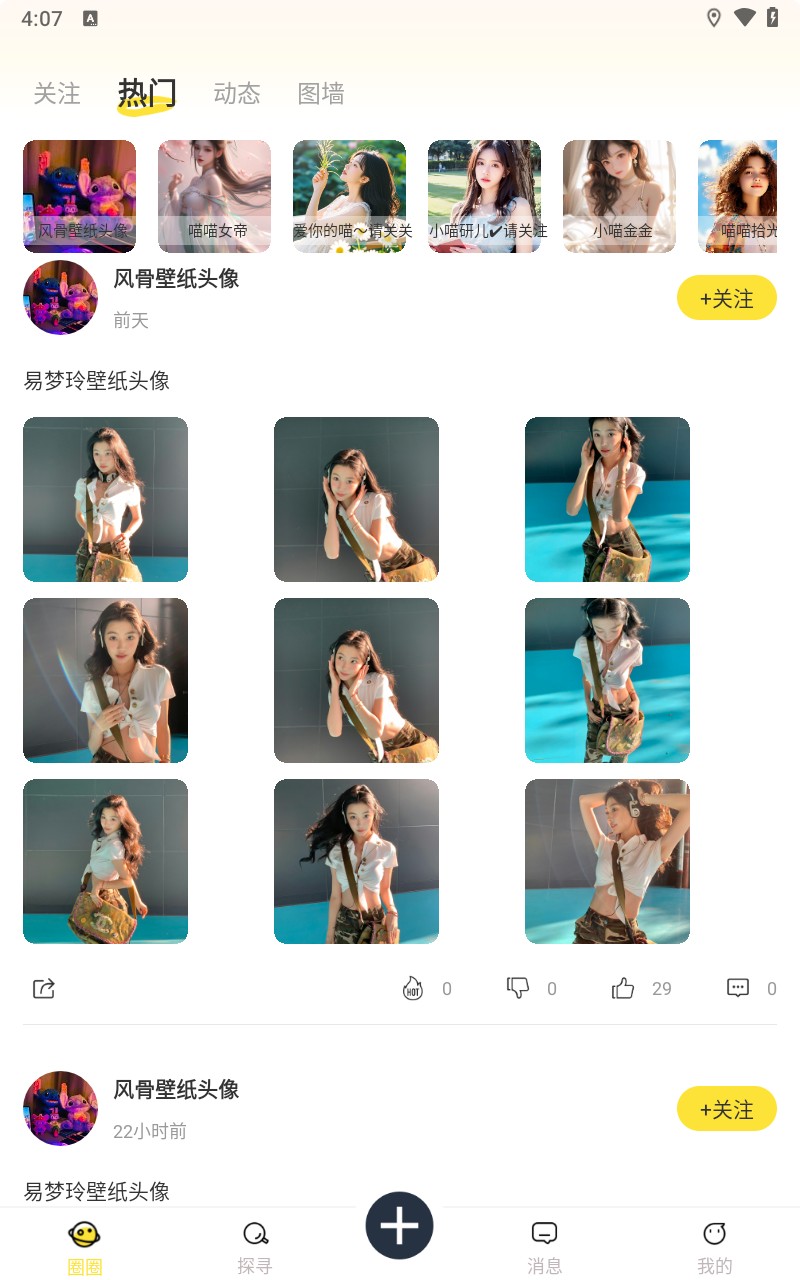
Task: Switch to the 关注 tab
Action: coord(57,94)
